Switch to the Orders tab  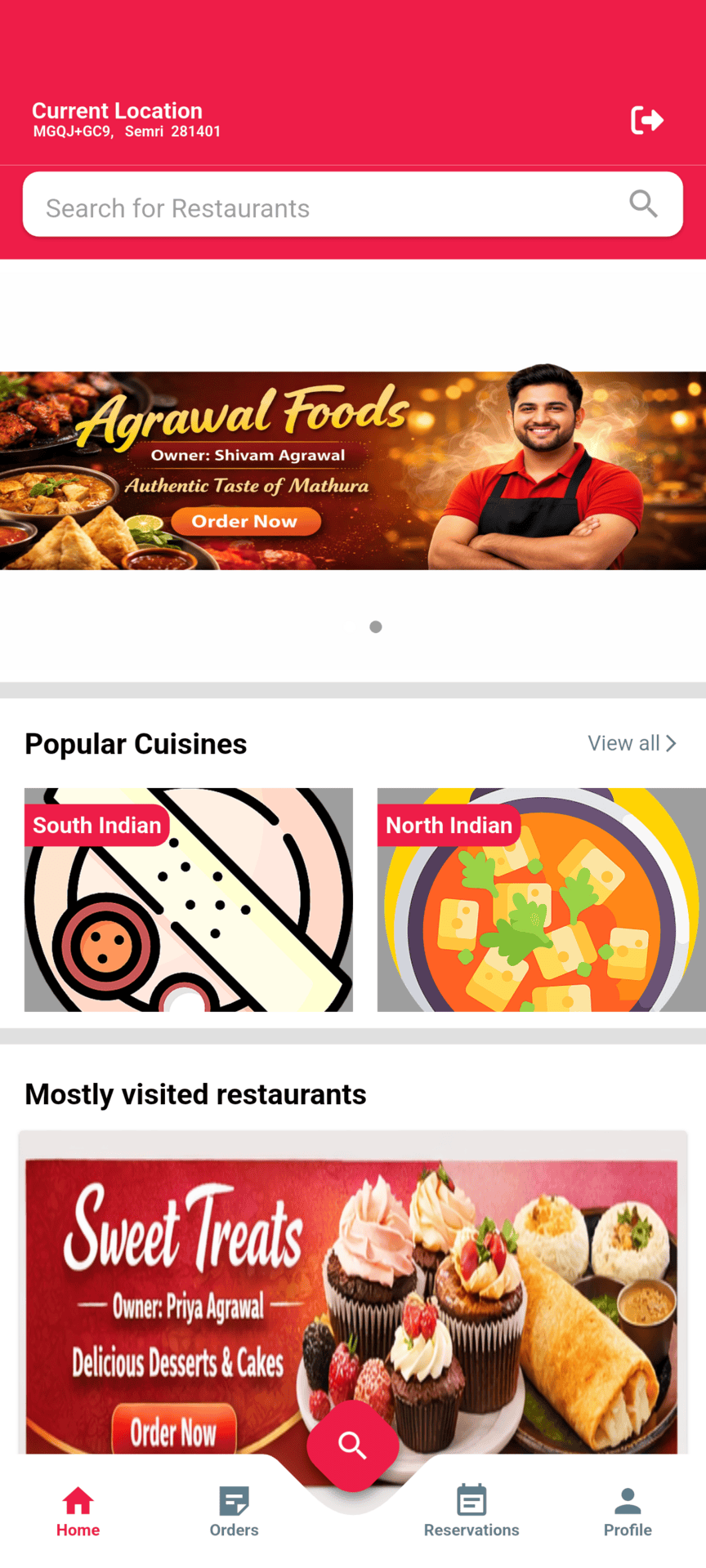point(234,1512)
